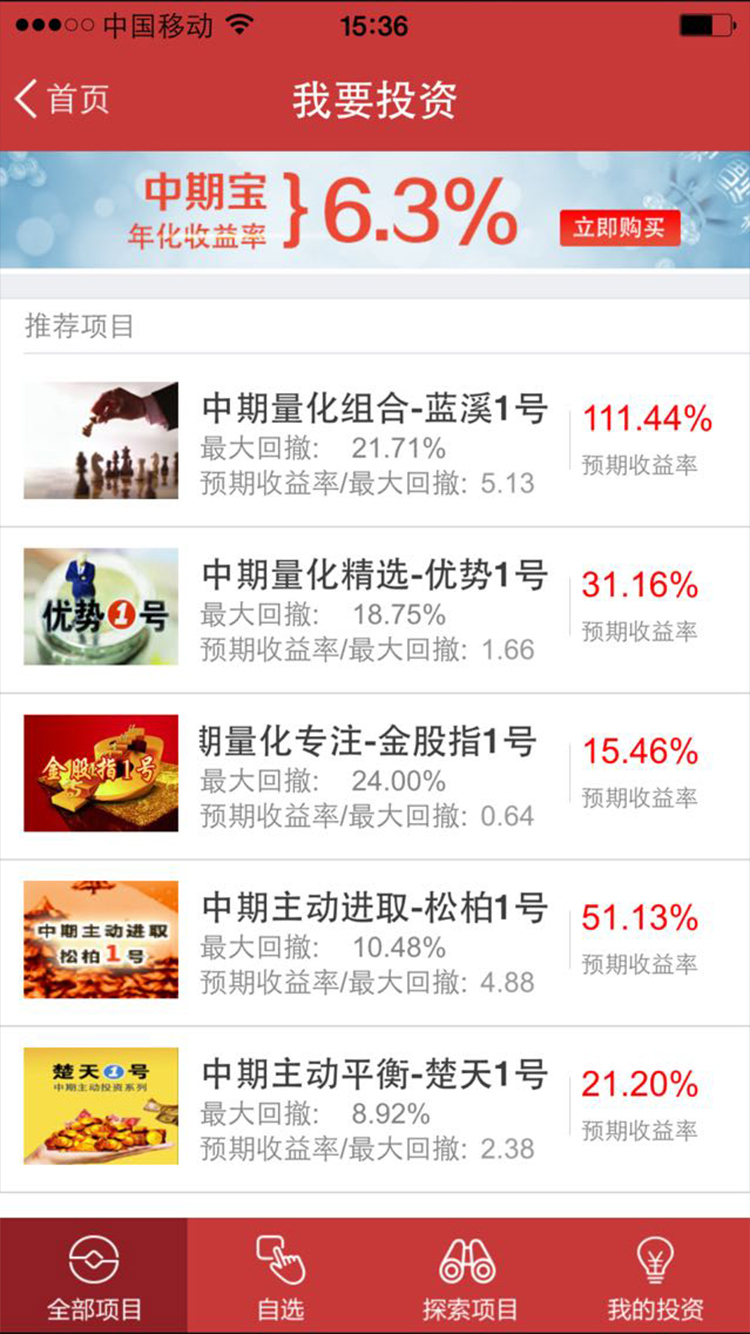The height and width of the screenshot is (1334, 750).
Task: Switch to the 自选 tab
Action: tap(281, 1276)
